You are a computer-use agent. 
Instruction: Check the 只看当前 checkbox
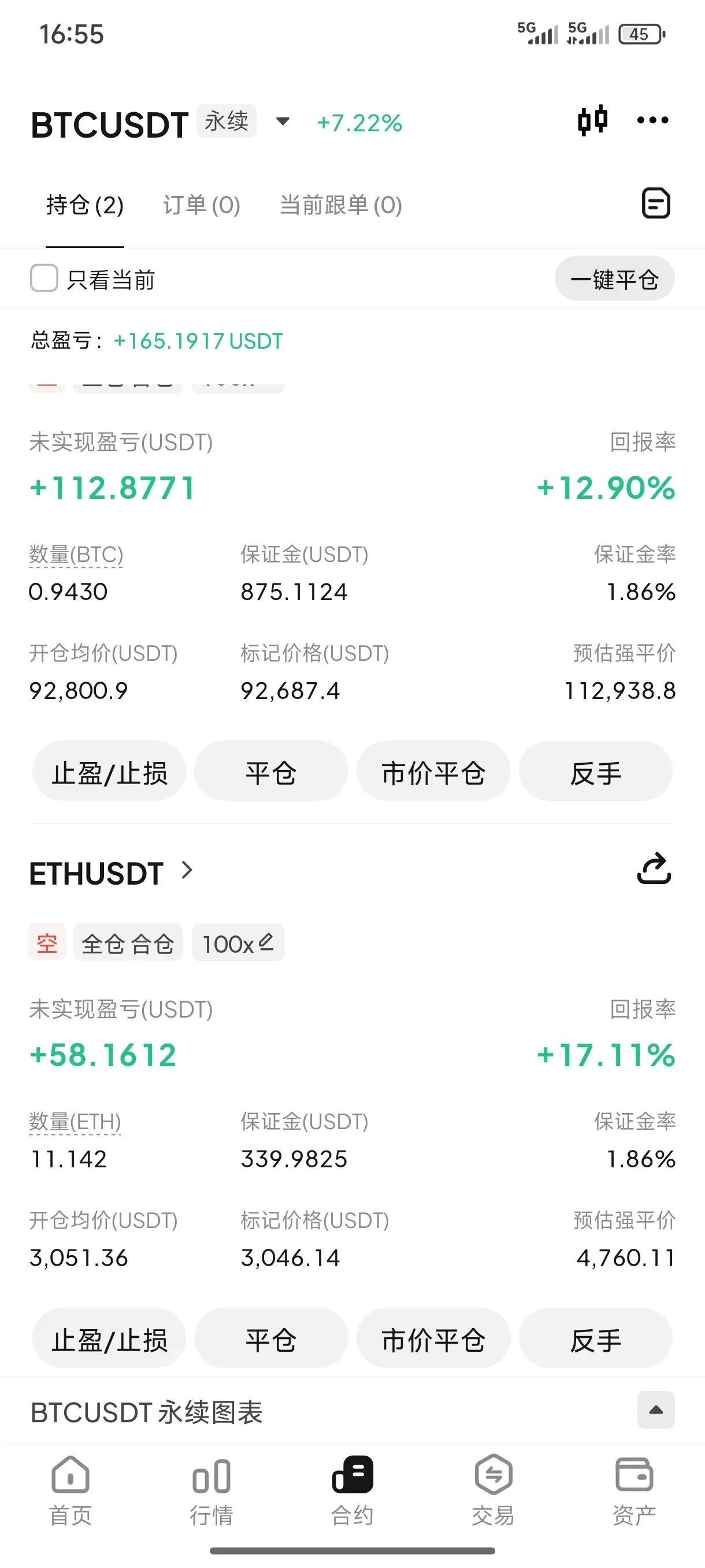44,278
